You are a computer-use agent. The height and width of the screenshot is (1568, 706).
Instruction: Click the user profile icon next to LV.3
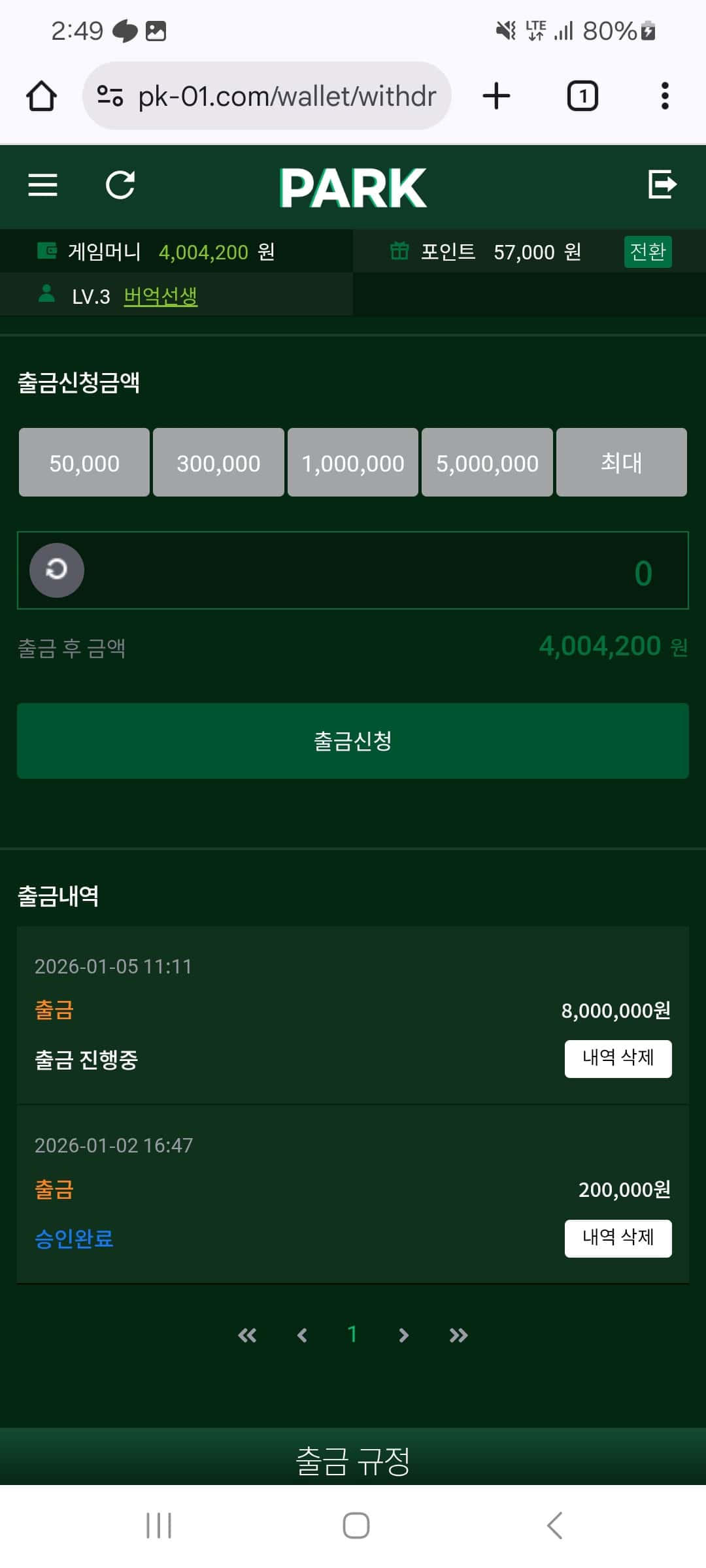coord(47,295)
